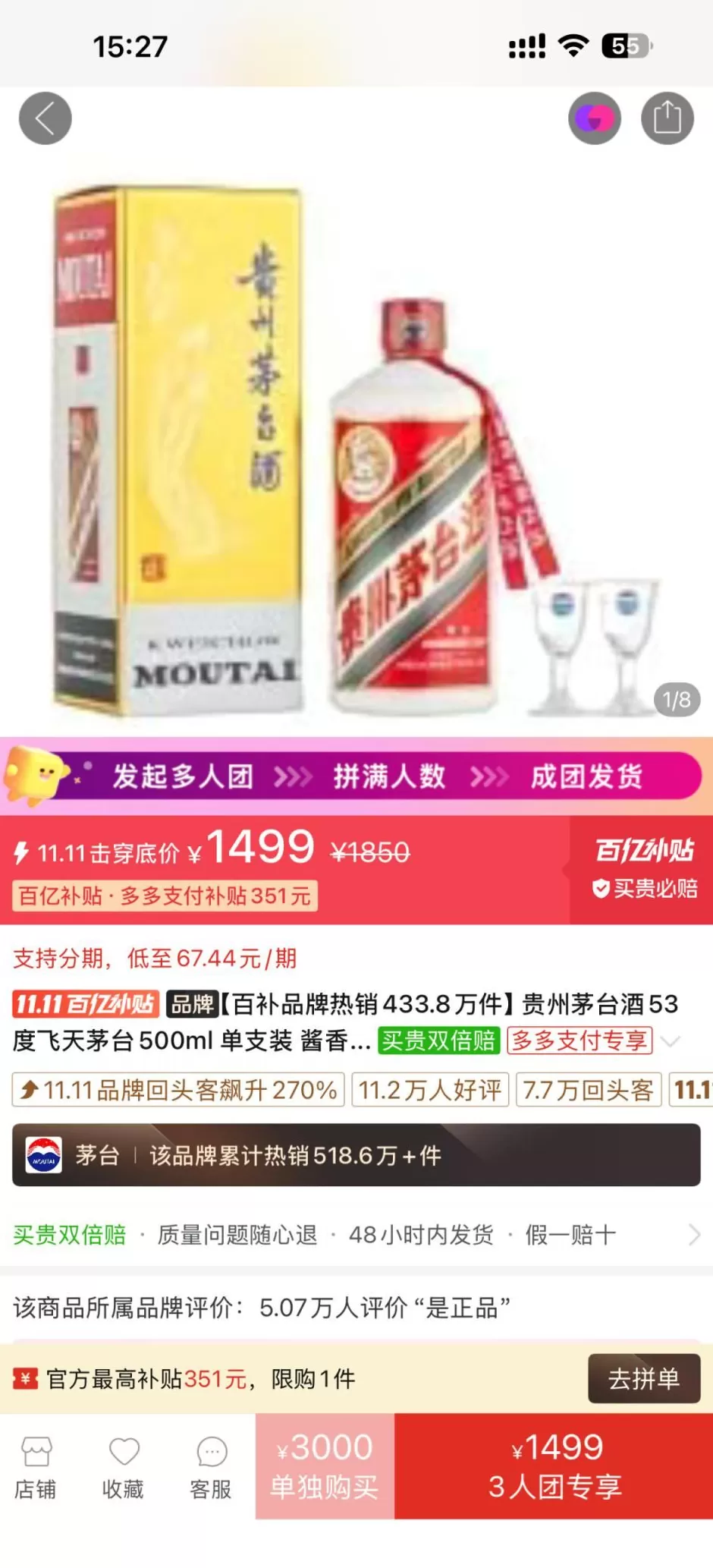Open the share options
713x1568 pixels.
click(x=667, y=118)
